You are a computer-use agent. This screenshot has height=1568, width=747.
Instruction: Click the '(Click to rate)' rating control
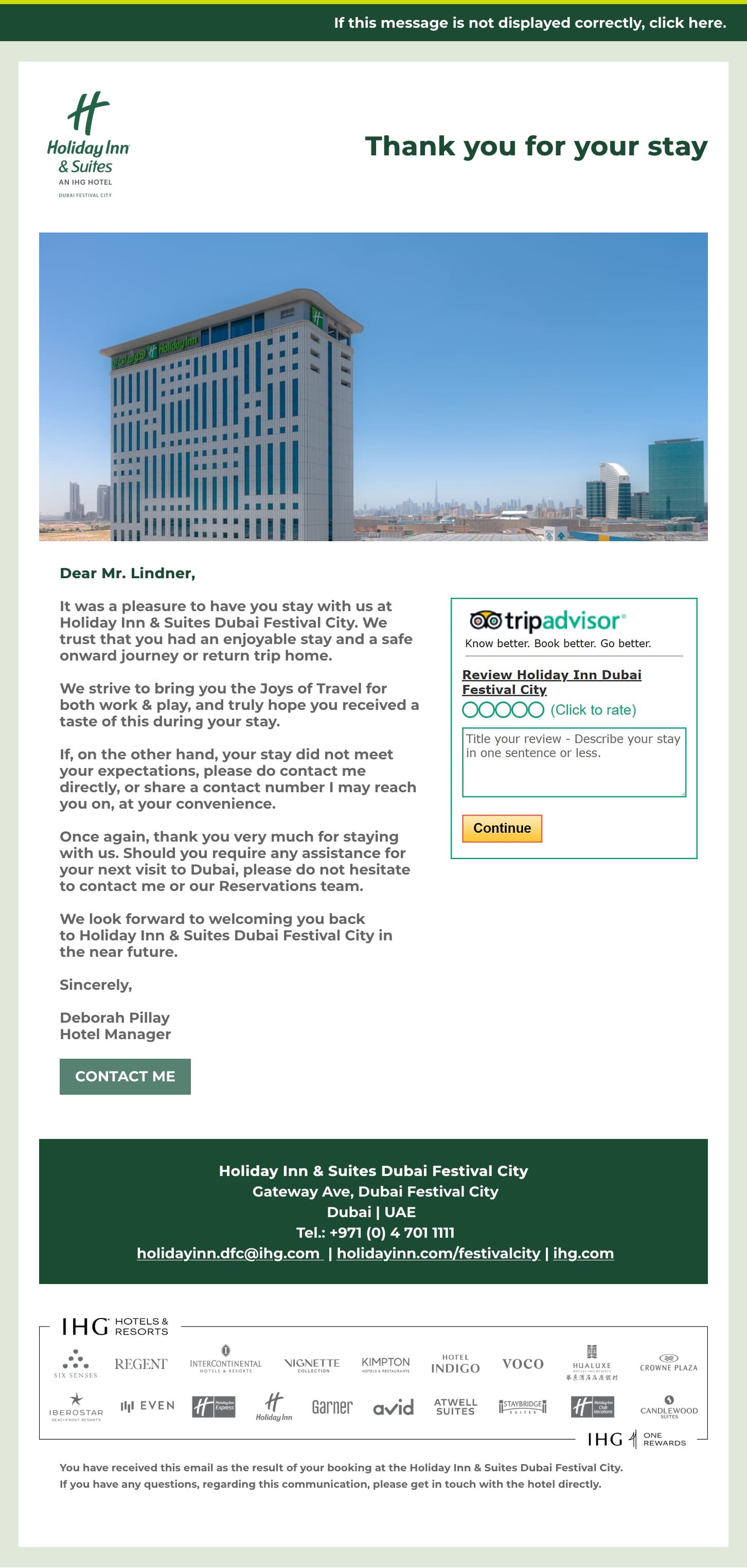click(593, 709)
